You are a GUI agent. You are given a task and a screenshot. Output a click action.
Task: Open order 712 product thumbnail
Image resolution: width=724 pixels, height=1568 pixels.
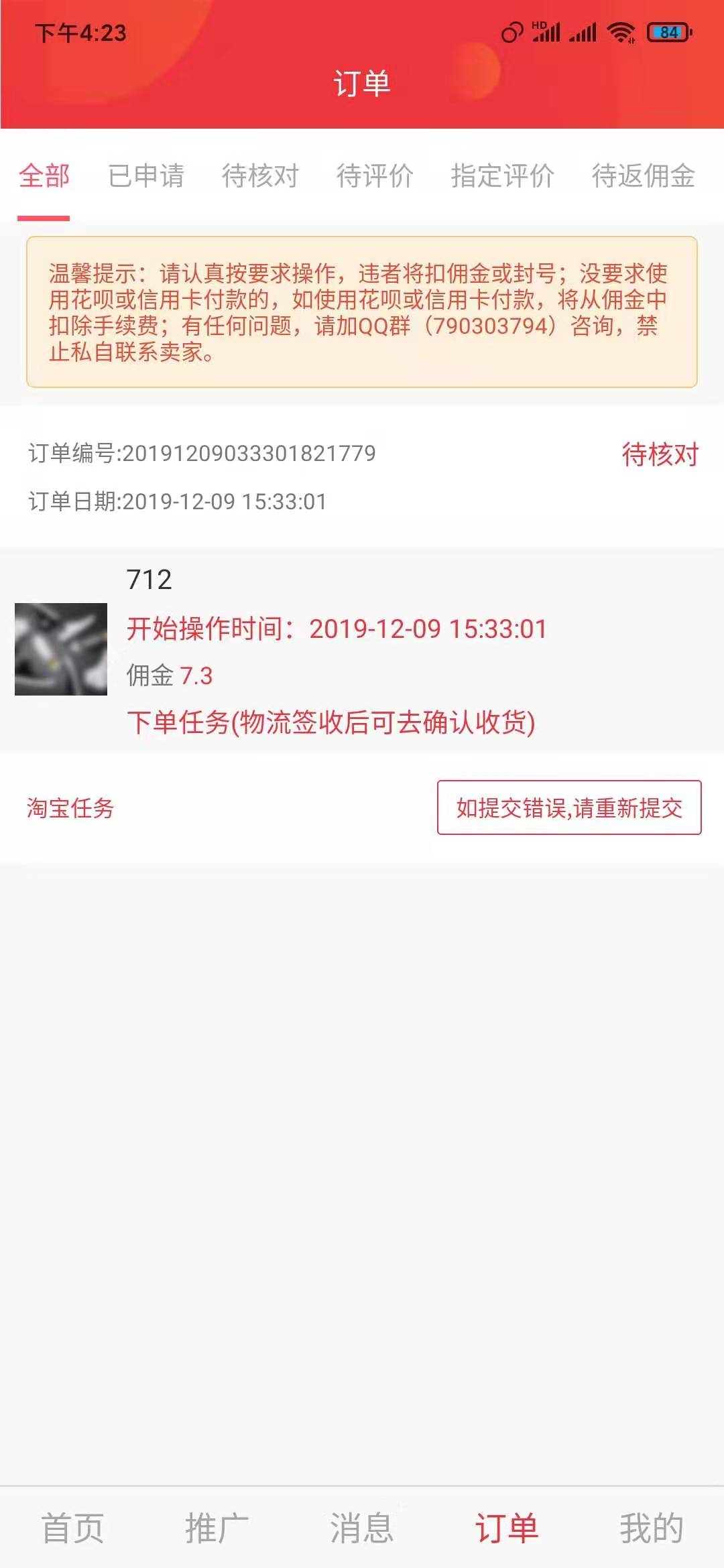[x=61, y=649]
